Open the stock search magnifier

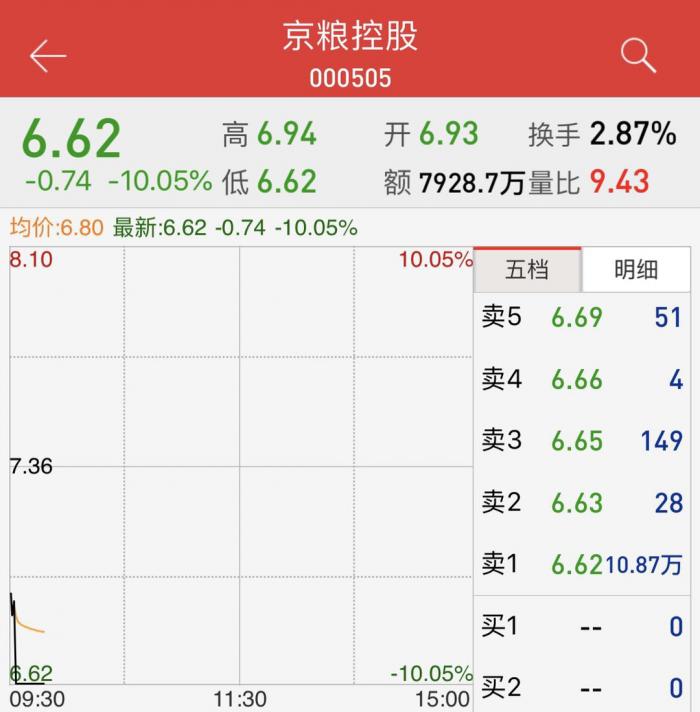pyautogui.click(x=638, y=54)
